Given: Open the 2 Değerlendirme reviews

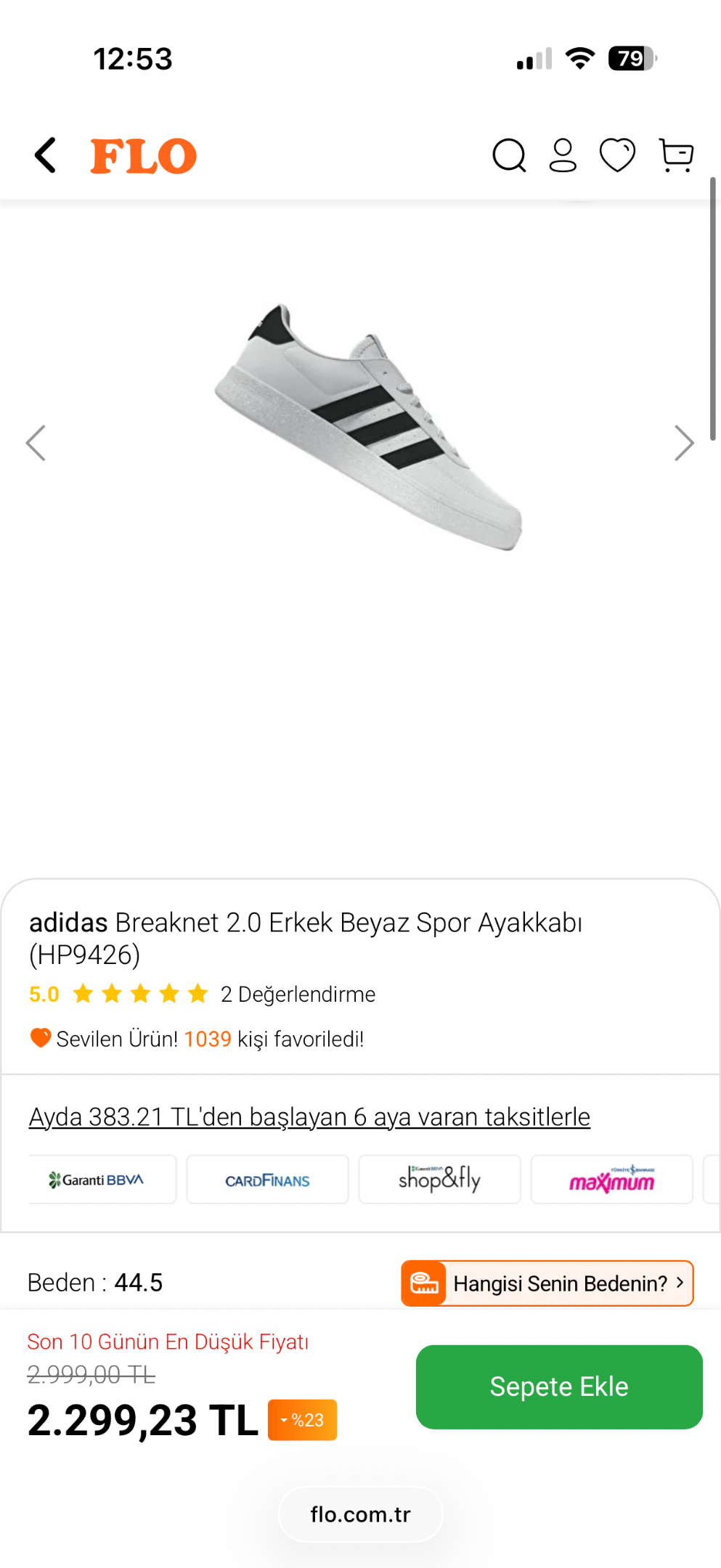Looking at the screenshot, I should click(x=298, y=994).
